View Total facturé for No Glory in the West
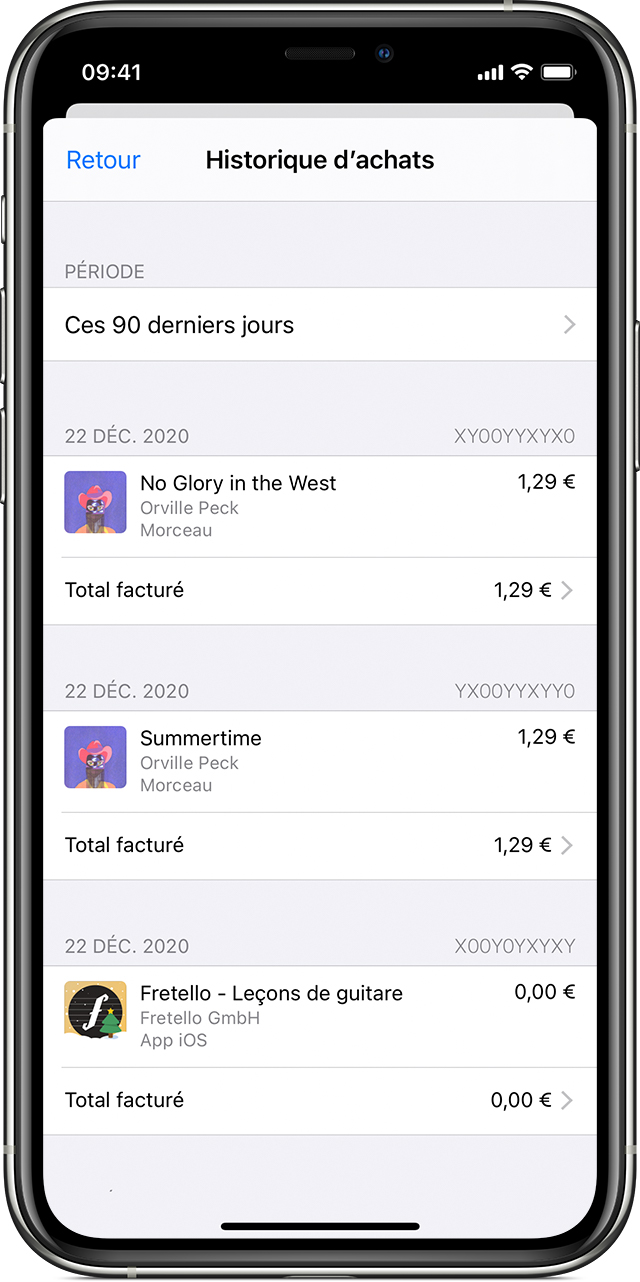The width and height of the screenshot is (640, 1282). [320, 591]
